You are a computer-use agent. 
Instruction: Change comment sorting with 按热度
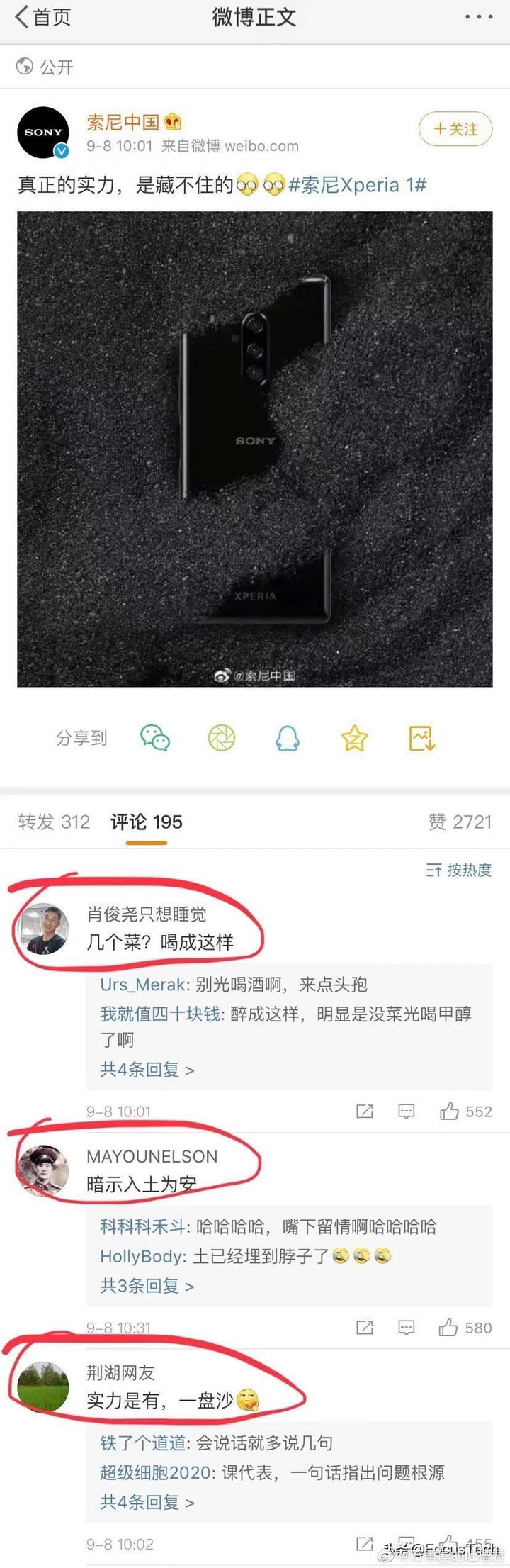[459, 870]
